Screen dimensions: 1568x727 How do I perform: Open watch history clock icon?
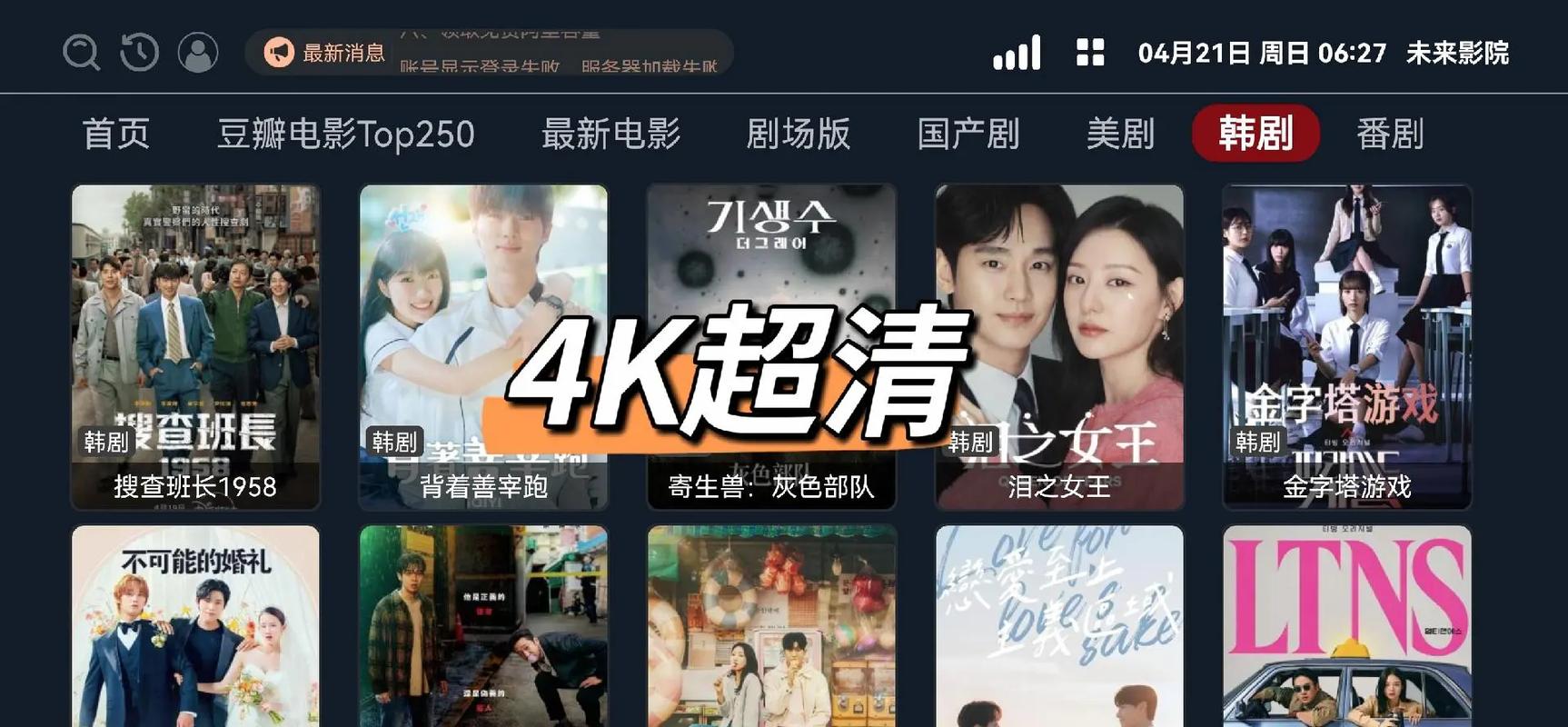pos(139,53)
